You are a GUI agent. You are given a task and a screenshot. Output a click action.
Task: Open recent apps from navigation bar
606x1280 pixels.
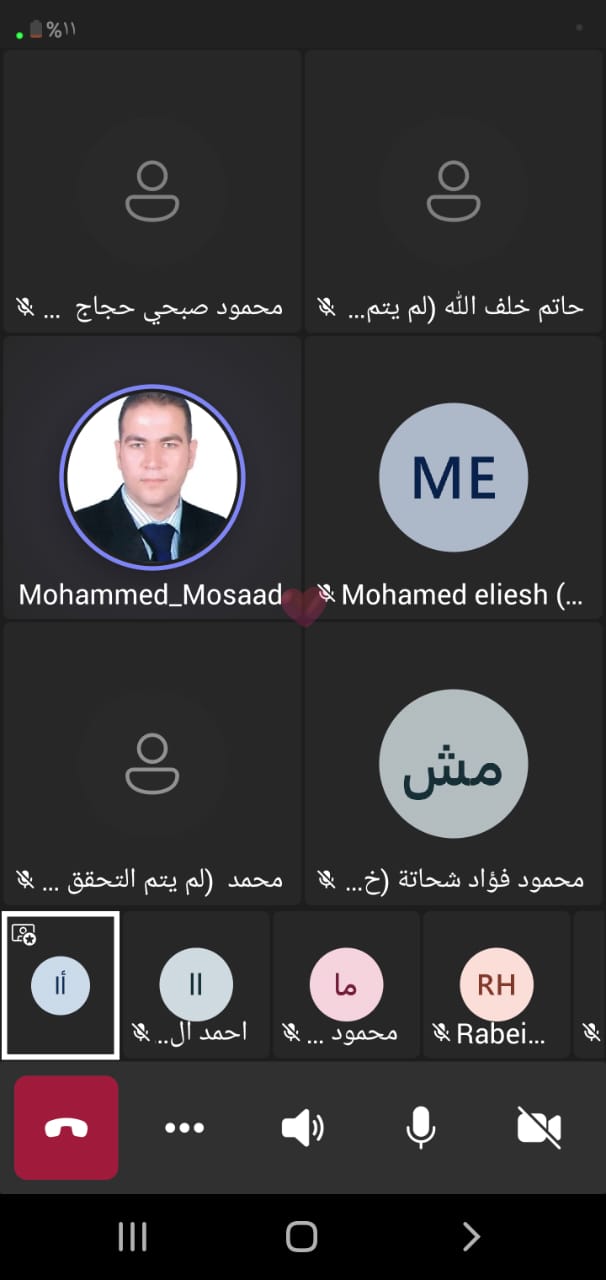click(x=132, y=1237)
